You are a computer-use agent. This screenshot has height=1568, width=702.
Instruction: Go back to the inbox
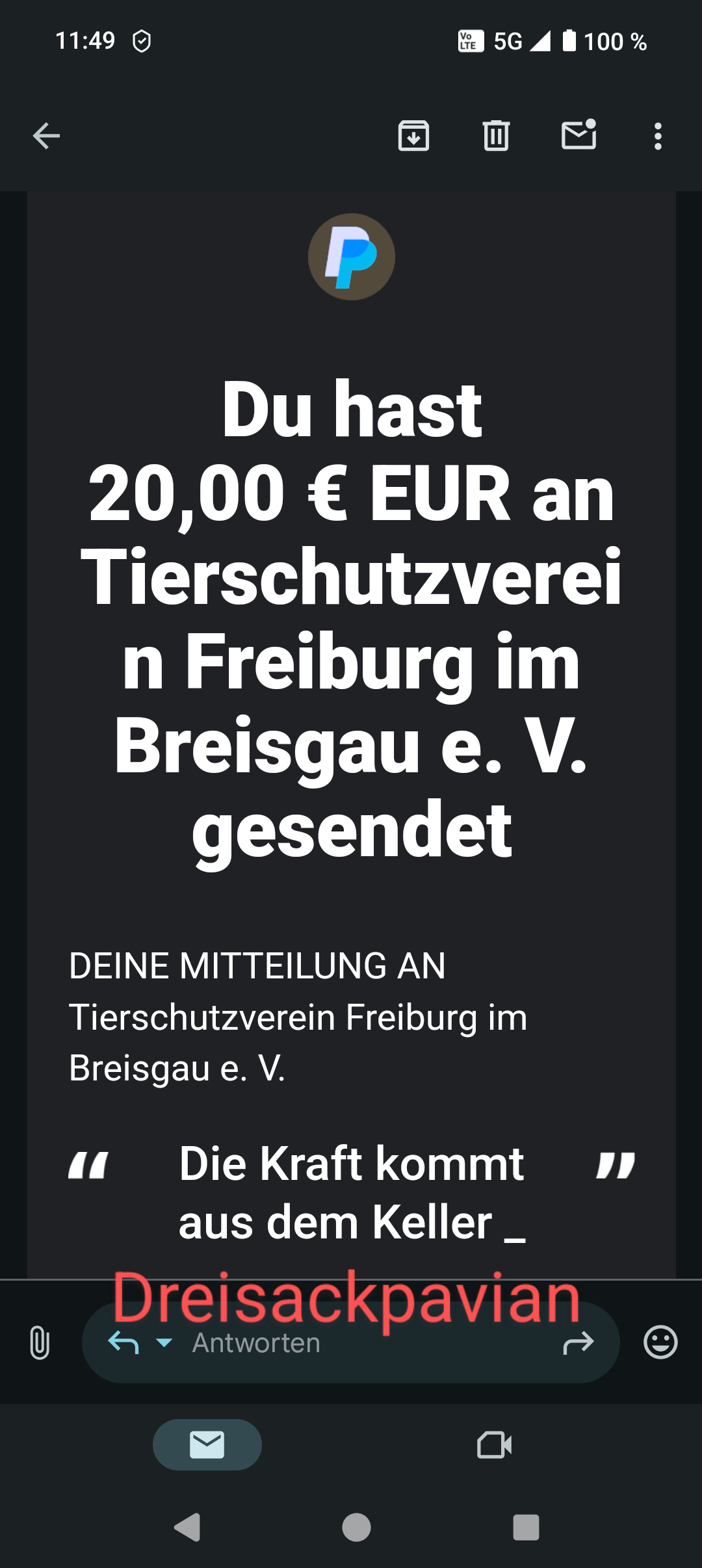click(x=46, y=137)
